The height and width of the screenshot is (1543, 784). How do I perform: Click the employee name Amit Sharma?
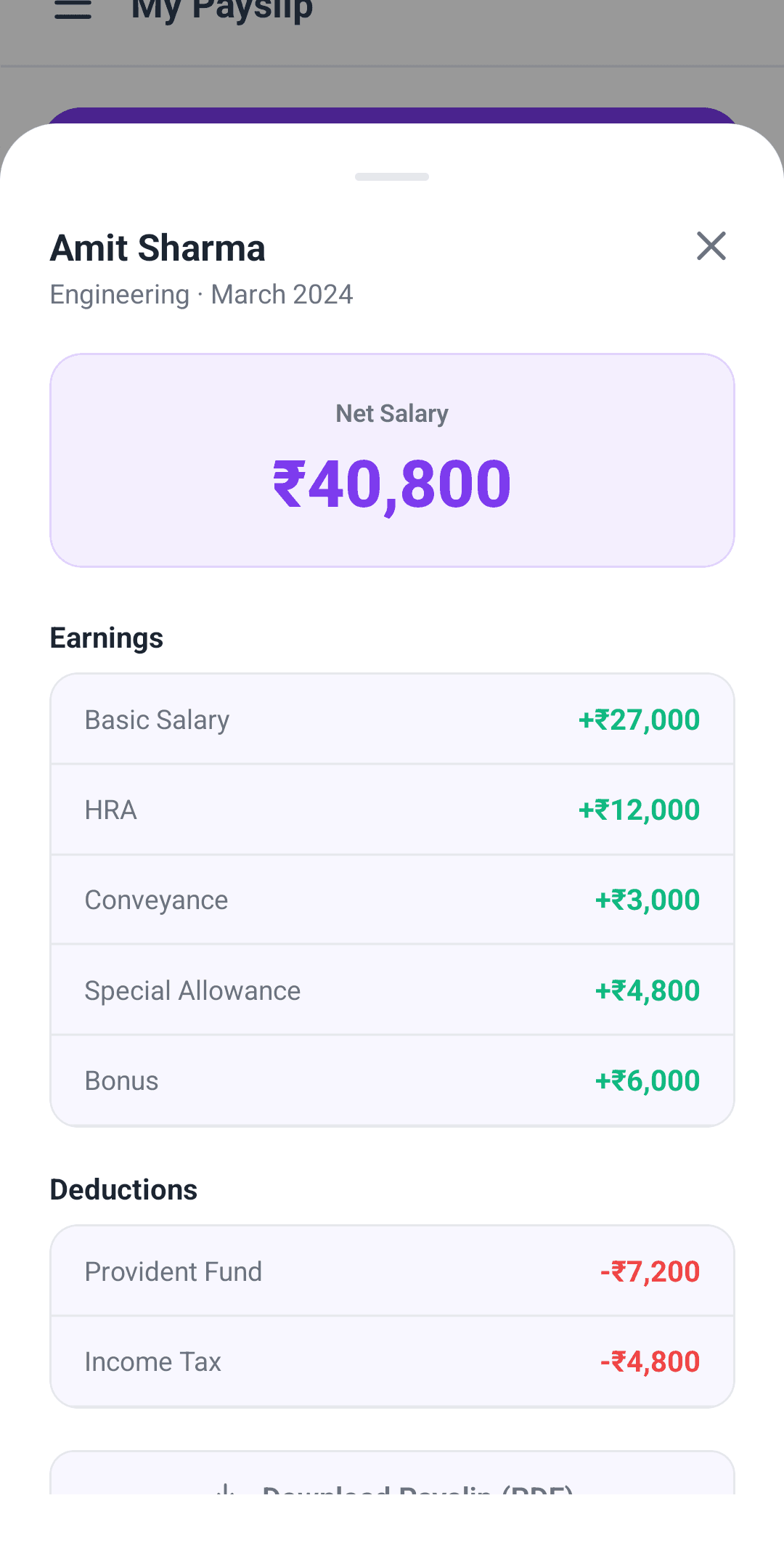tap(158, 248)
